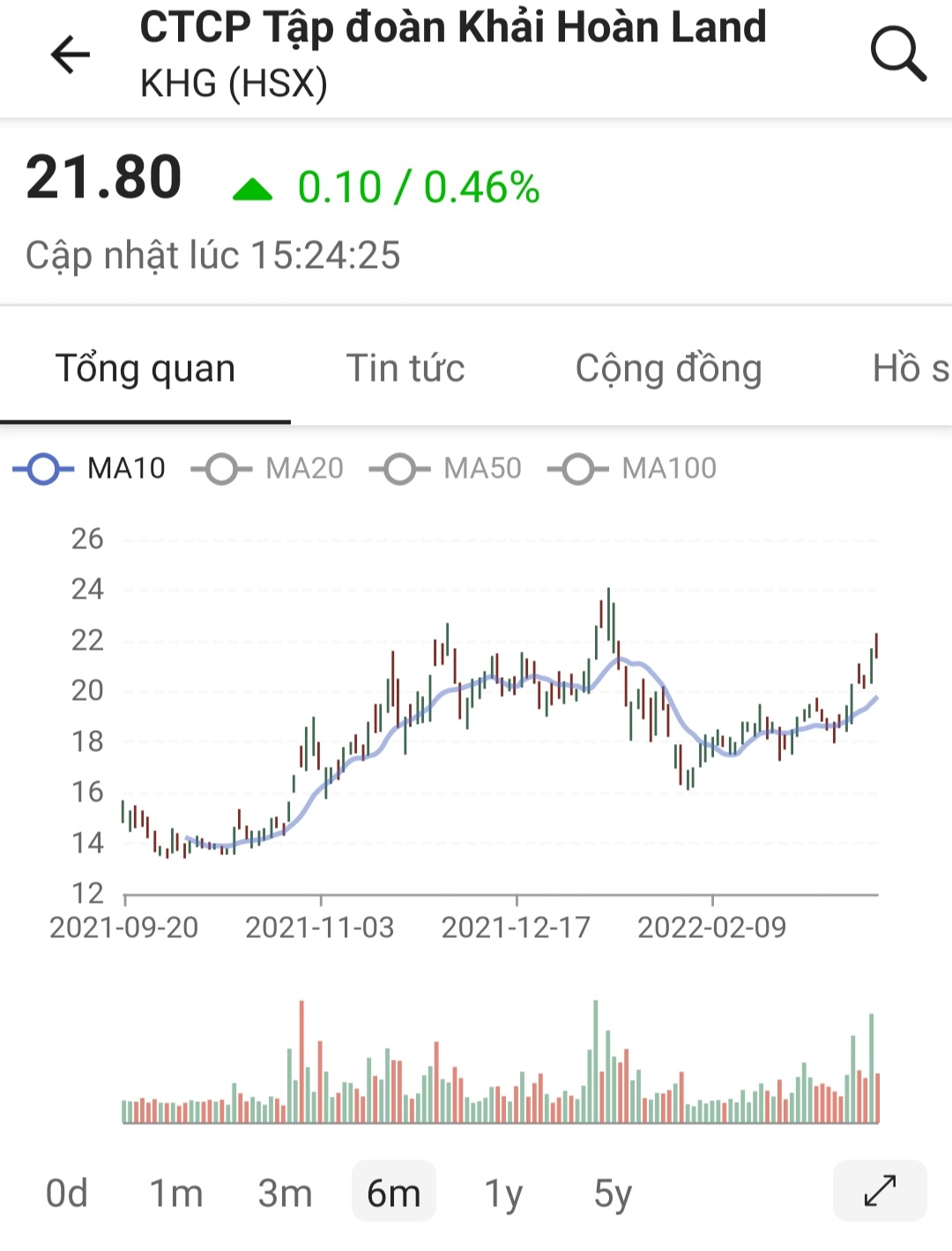Screen dimensions: 952x1251
Task: Change chart range to 1m
Action: coord(176,1193)
